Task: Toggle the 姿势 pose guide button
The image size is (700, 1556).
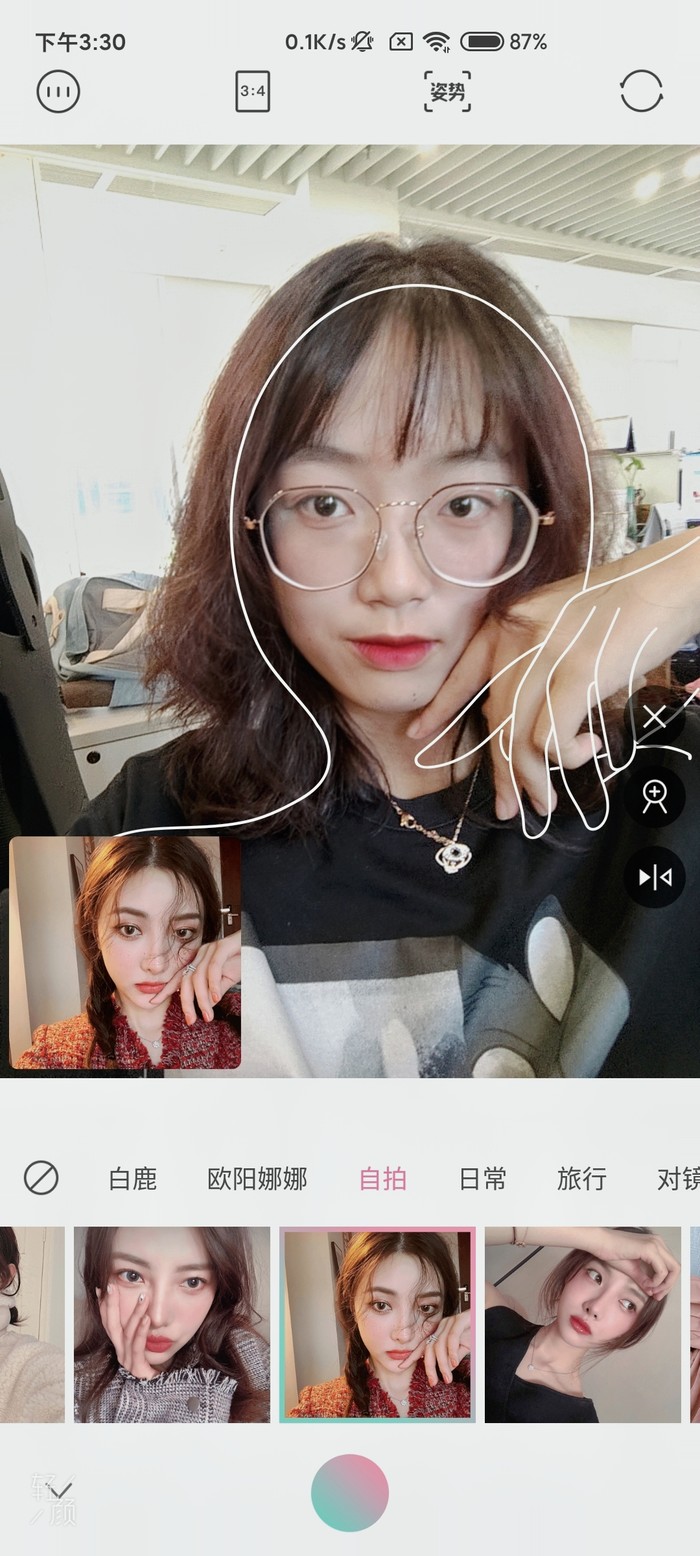Action: (447, 92)
